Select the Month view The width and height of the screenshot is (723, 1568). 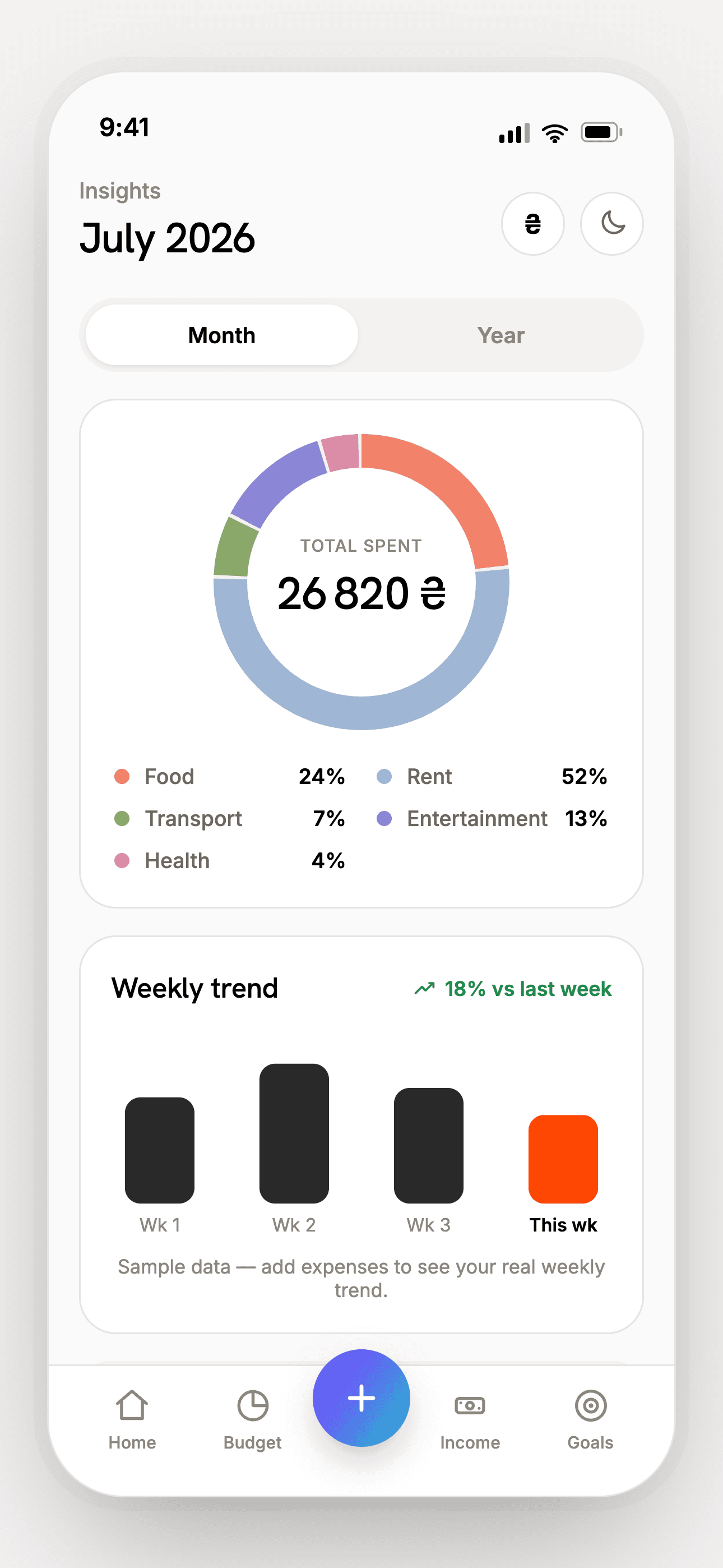point(221,335)
